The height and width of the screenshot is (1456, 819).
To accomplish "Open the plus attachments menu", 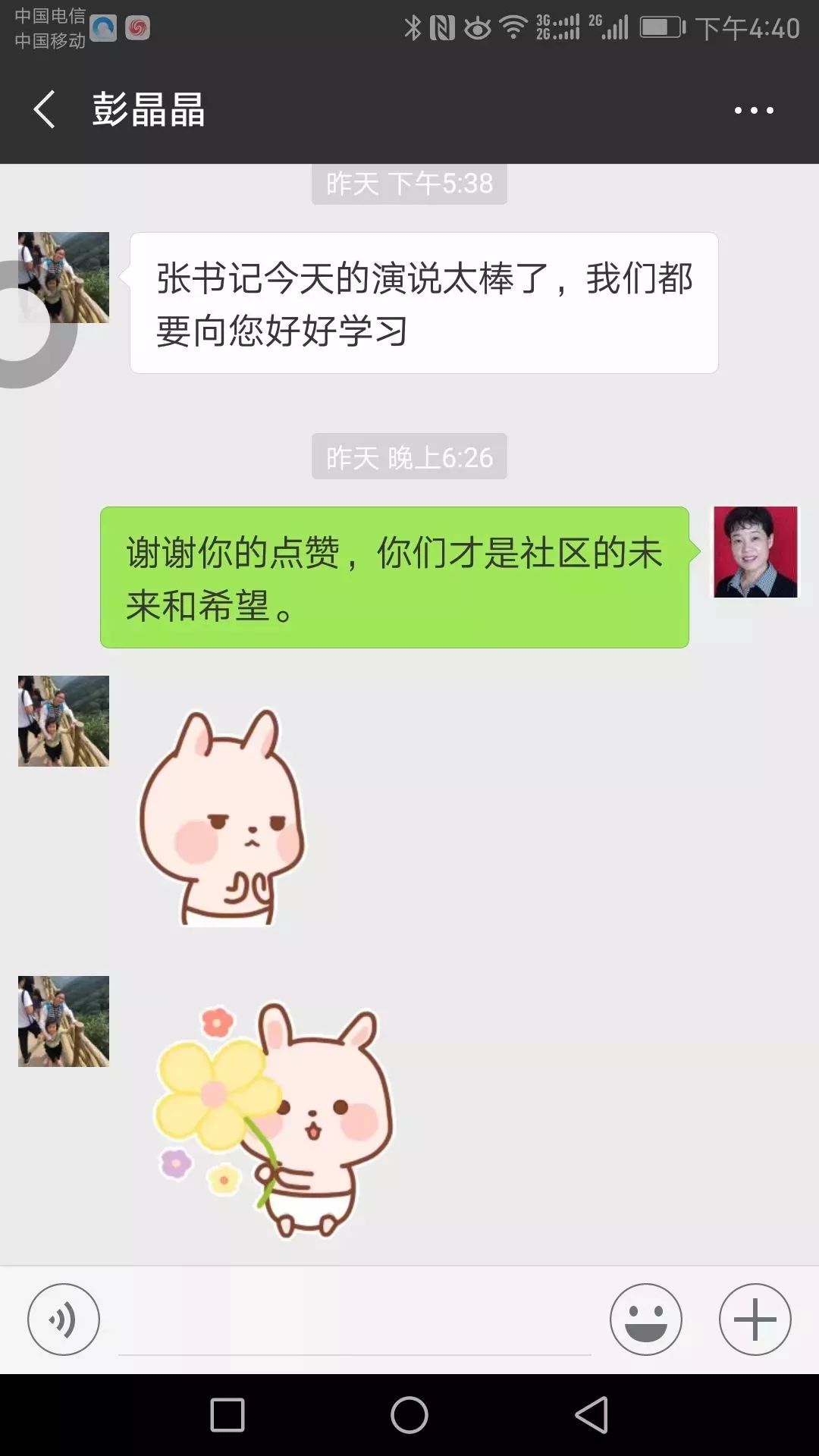I will [x=755, y=1319].
